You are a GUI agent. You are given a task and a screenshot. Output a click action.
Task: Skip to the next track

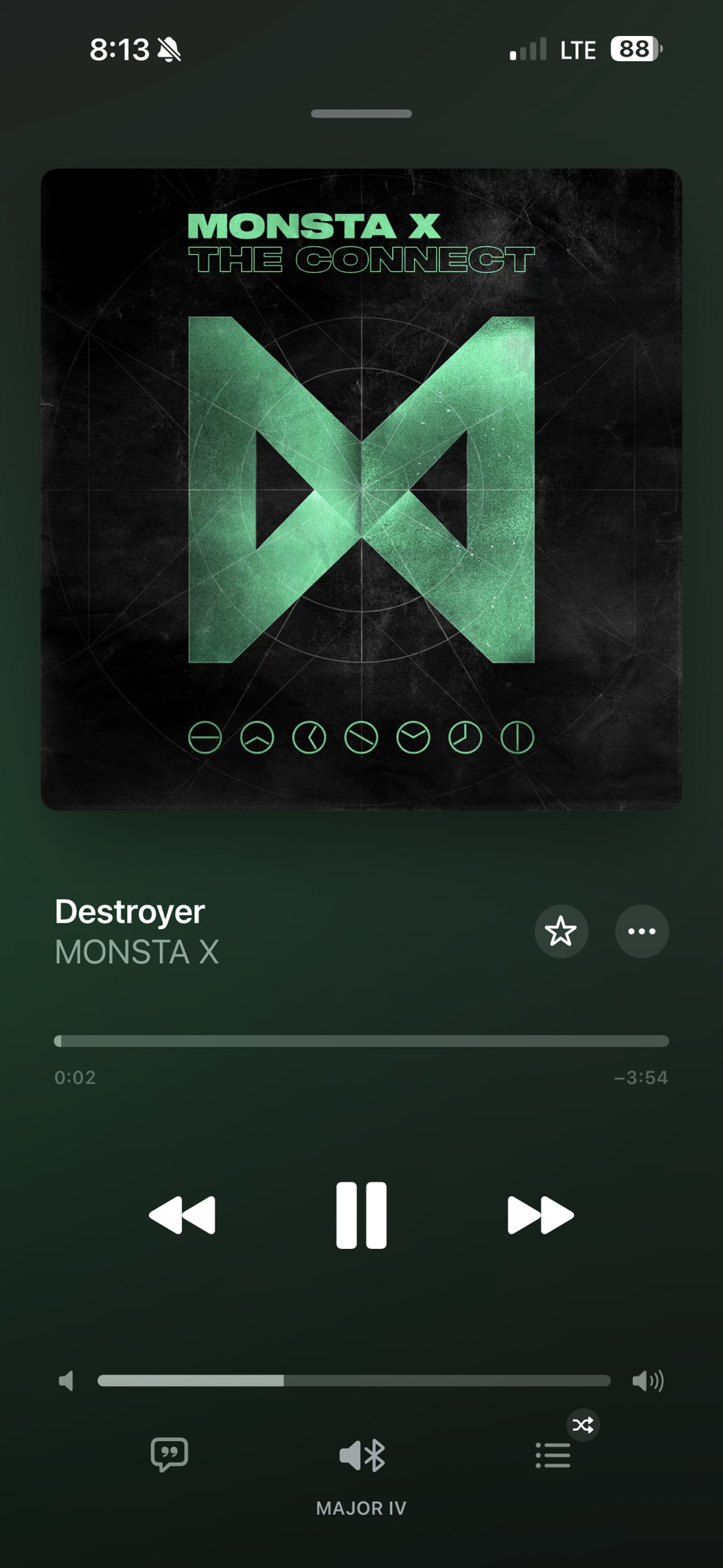click(540, 1214)
